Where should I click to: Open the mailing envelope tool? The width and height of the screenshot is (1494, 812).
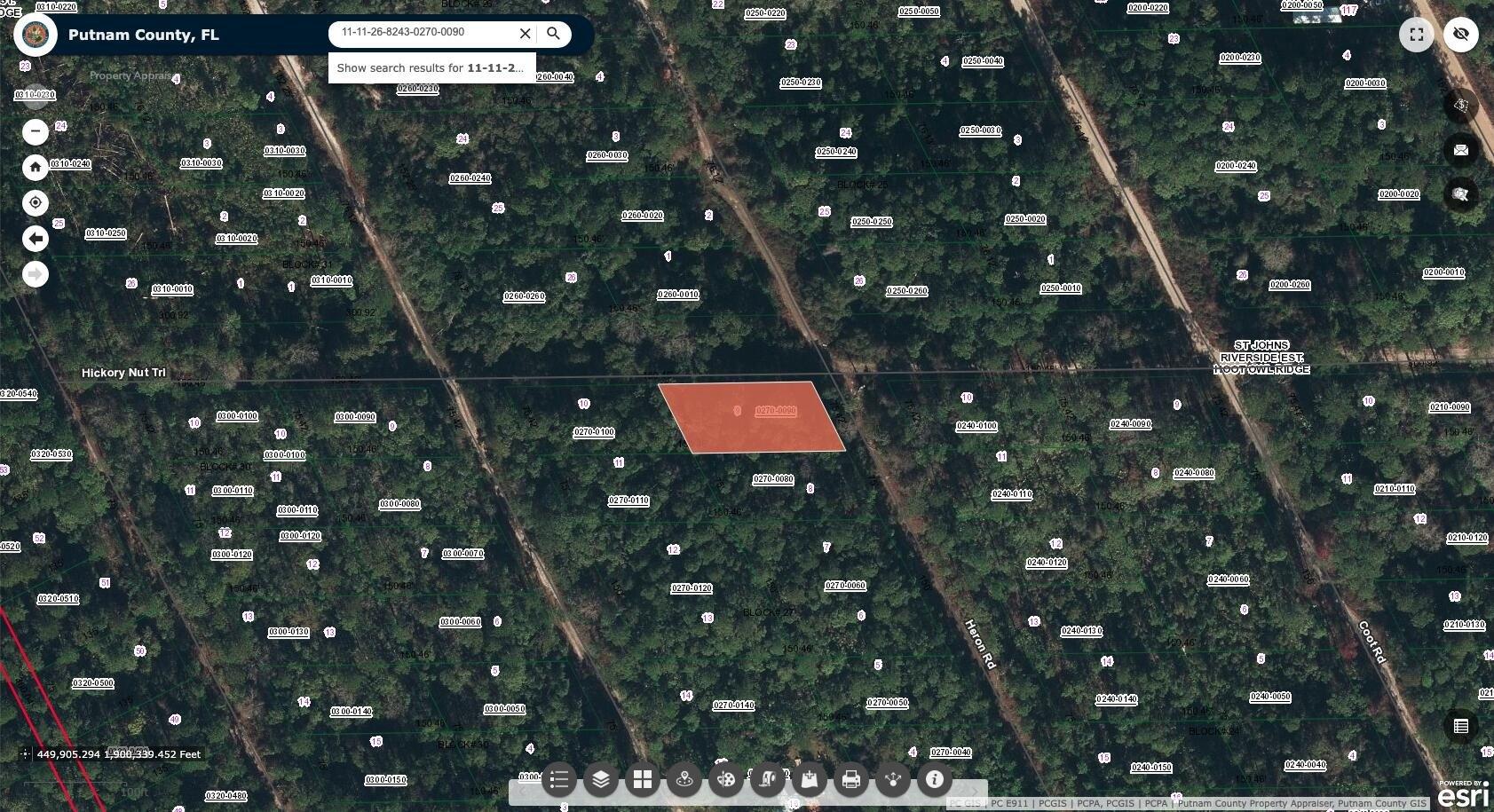pos(1460,150)
